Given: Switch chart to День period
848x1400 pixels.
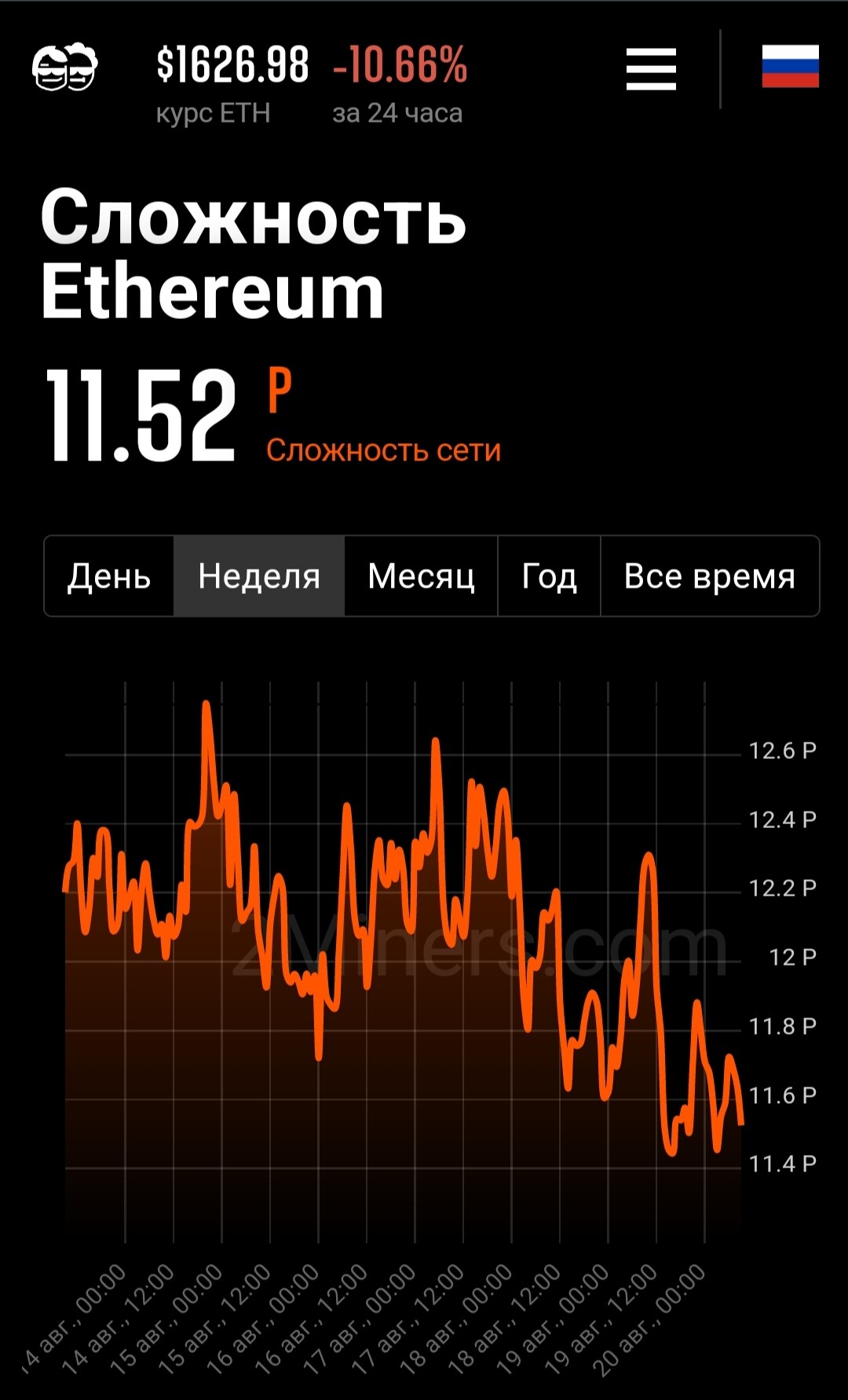Looking at the screenshot, I should pos(109,577).
